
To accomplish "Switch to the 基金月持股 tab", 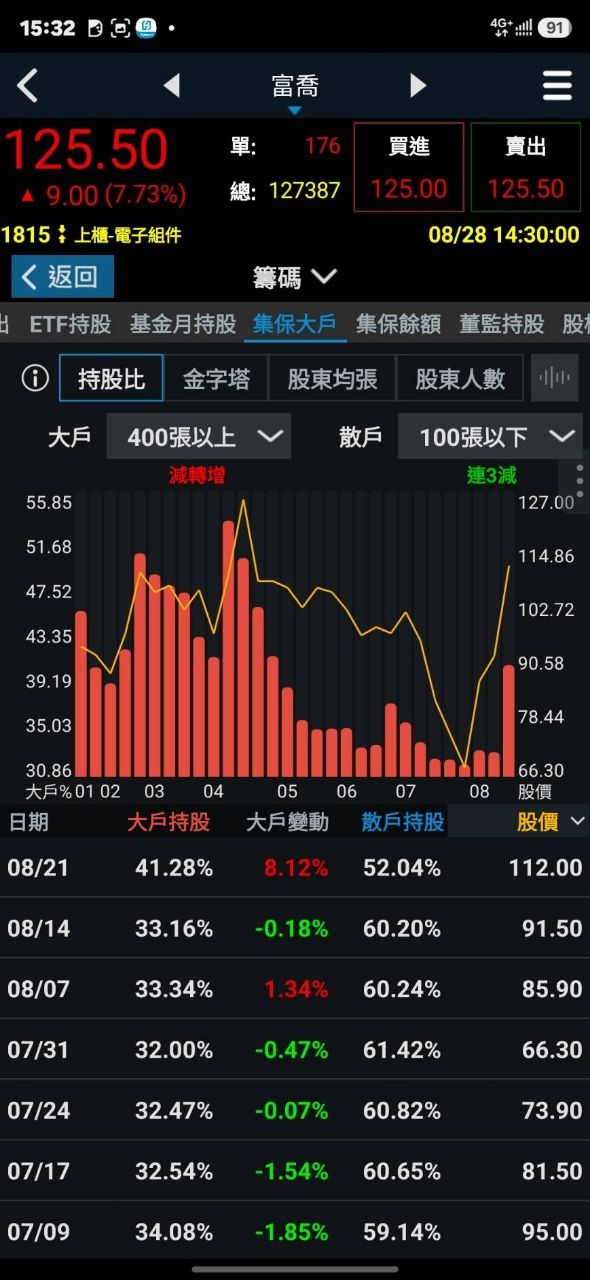I will tap(183, 324).
